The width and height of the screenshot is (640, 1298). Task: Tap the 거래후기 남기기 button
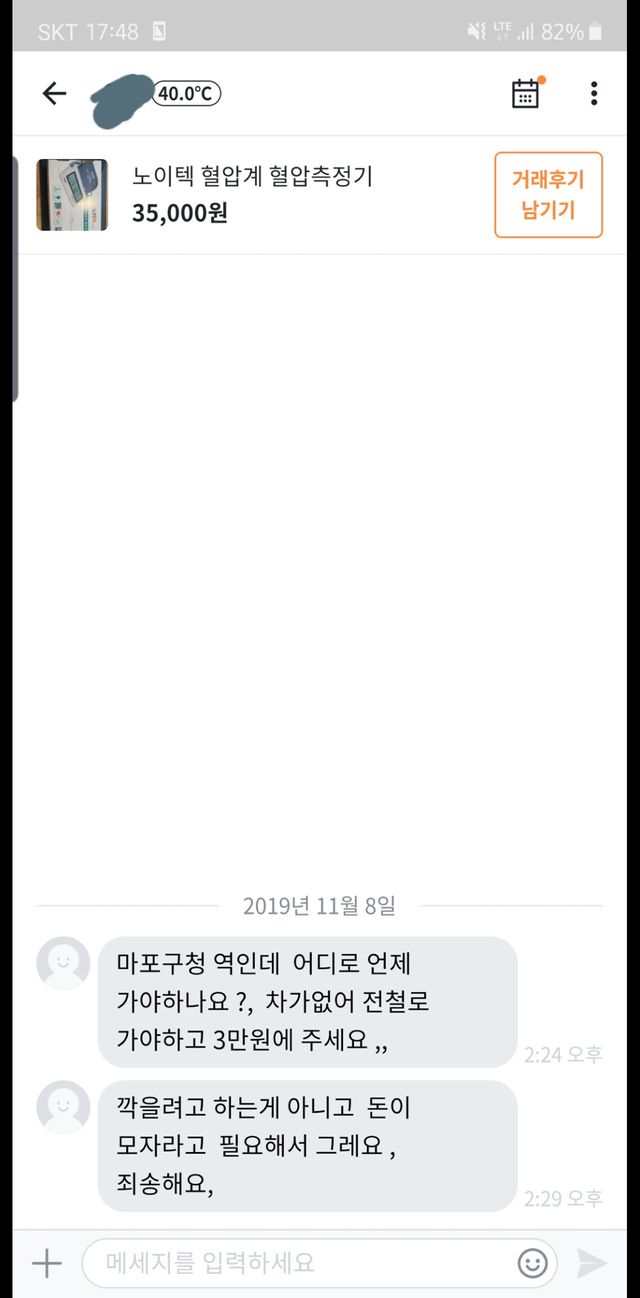(548, 195)
